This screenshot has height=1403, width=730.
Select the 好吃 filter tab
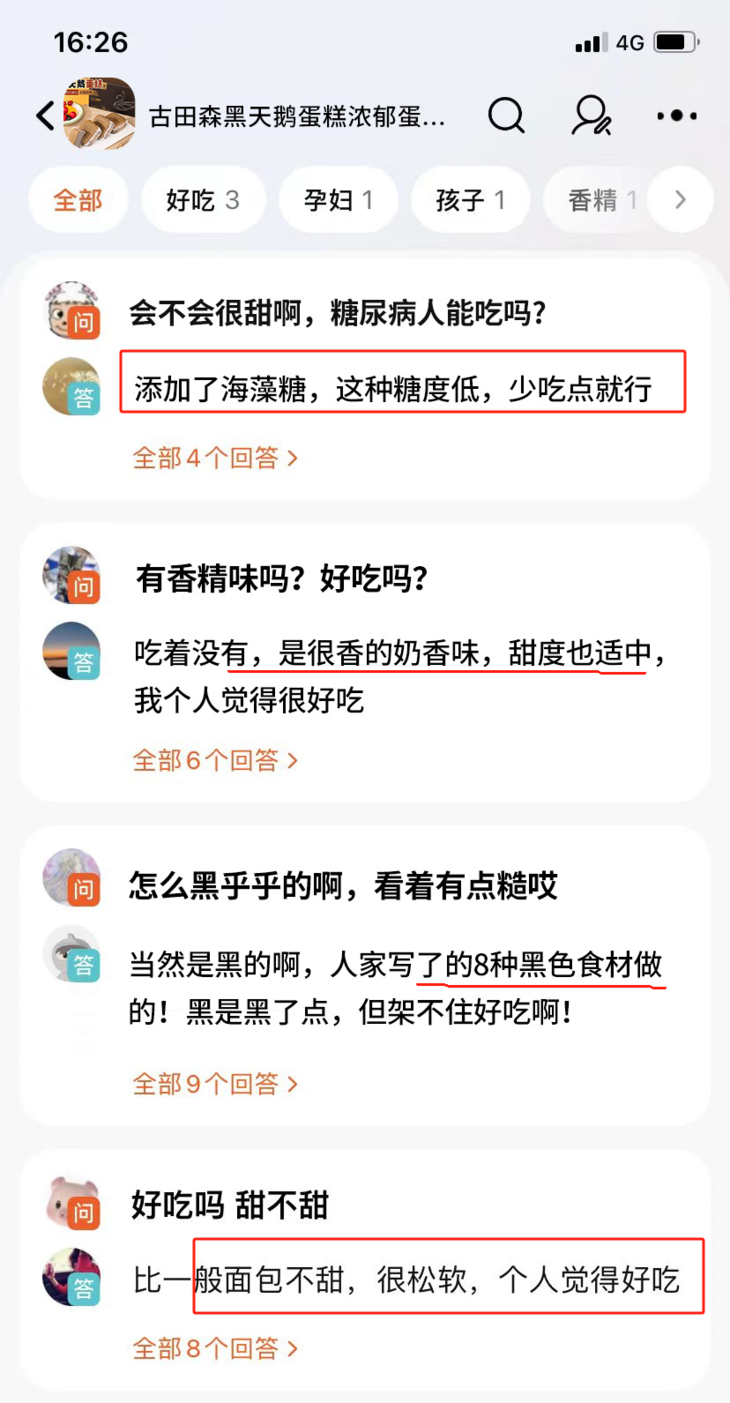pyautogui.click(x=203, y=199)
